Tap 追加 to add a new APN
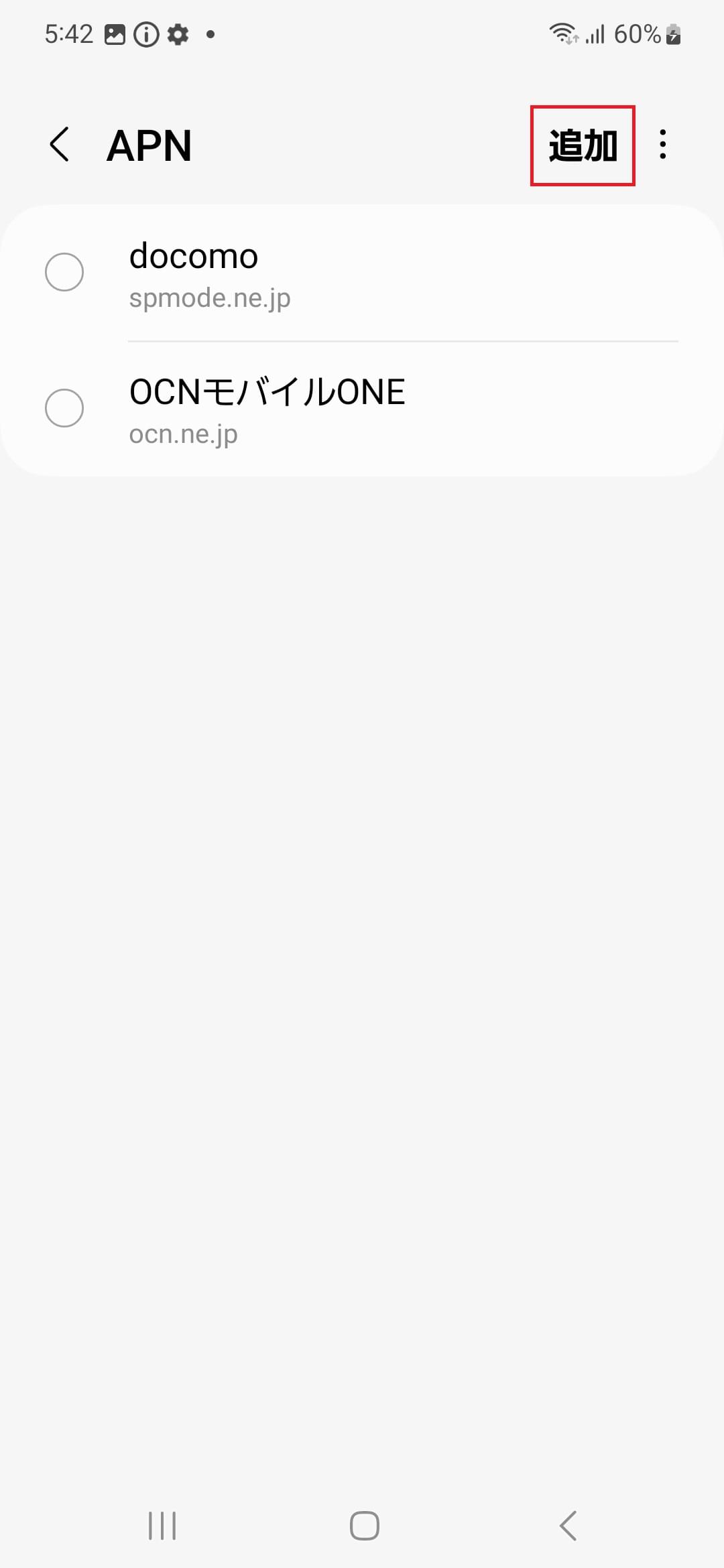This screenshot has height=1568, width=724. tap(582, 145)
